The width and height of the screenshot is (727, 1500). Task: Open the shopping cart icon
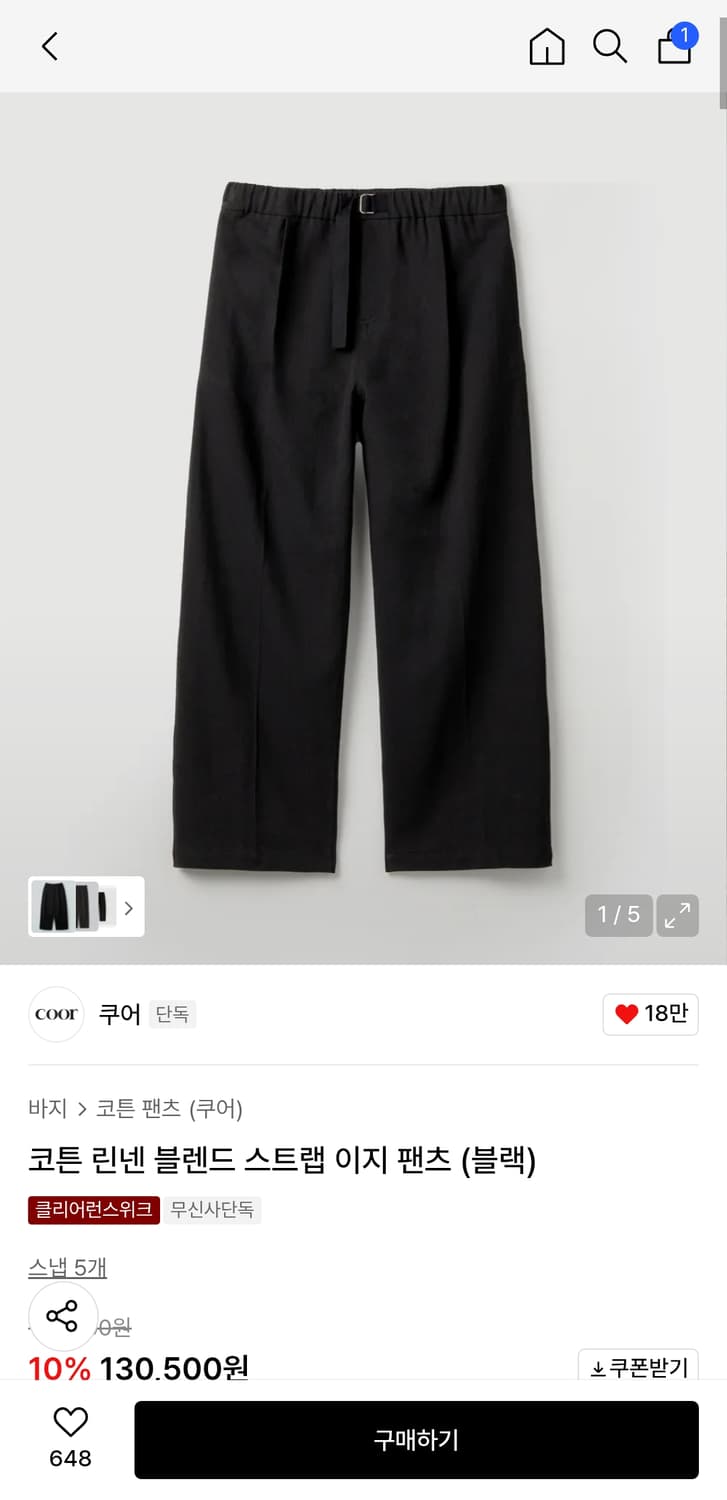(674, 48)
